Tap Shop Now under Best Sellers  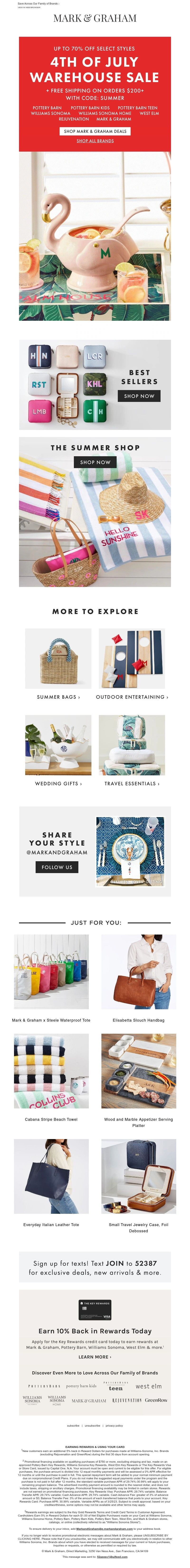(x=139, y=396)
